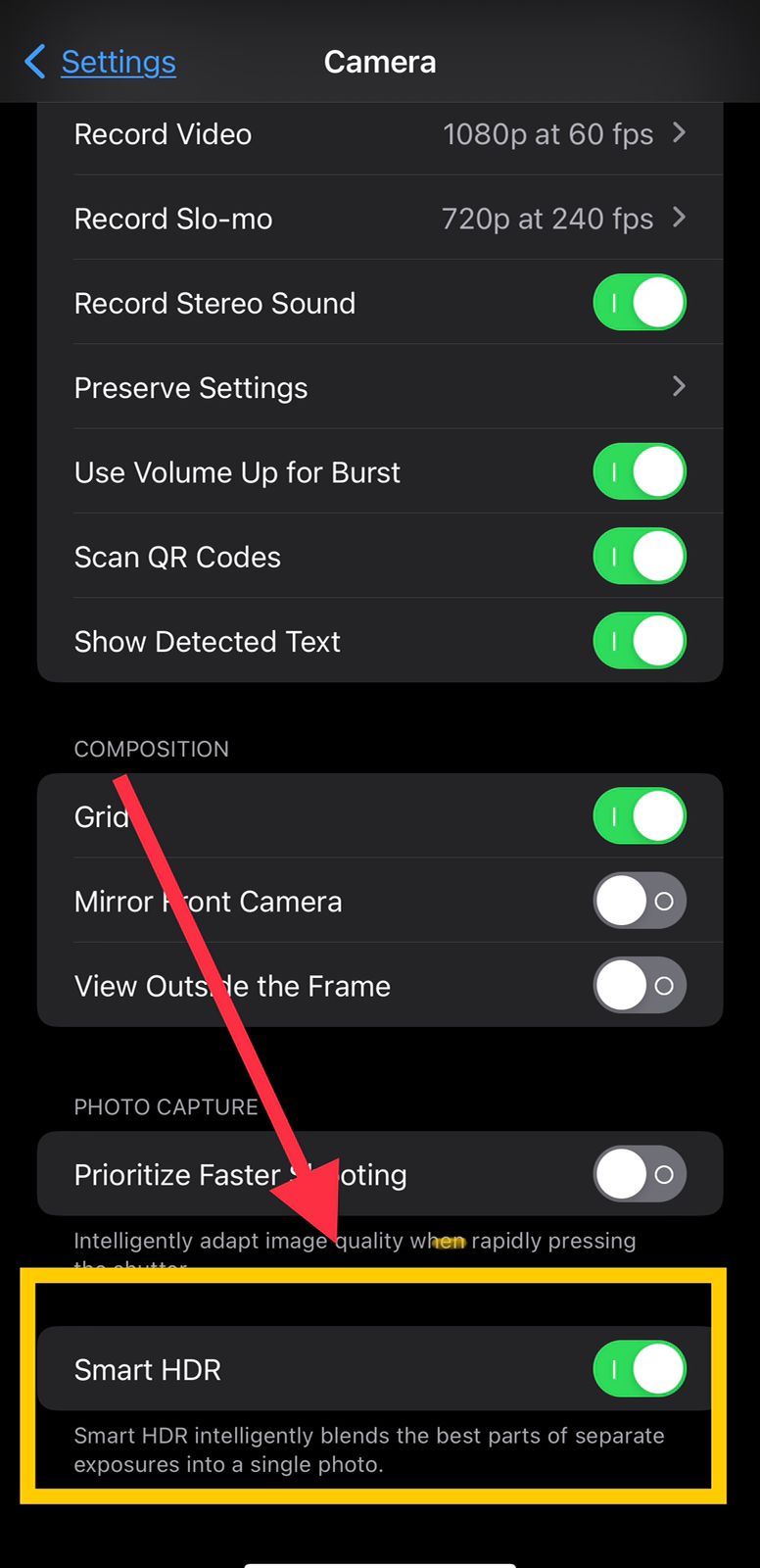The image size is (760, 1568).
Task: Enable View Outside the Frame
Action: 640,985
